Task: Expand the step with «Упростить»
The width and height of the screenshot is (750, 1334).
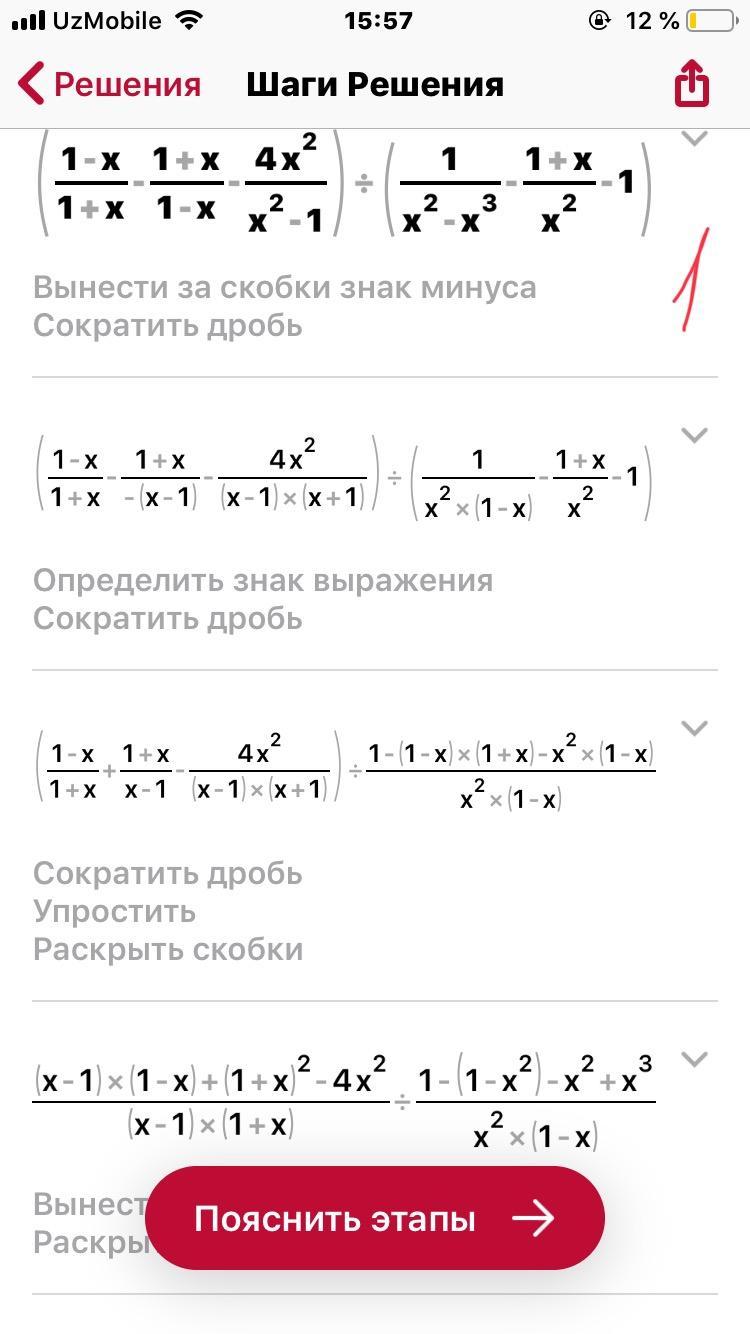Action: click(x=694, y=727)
